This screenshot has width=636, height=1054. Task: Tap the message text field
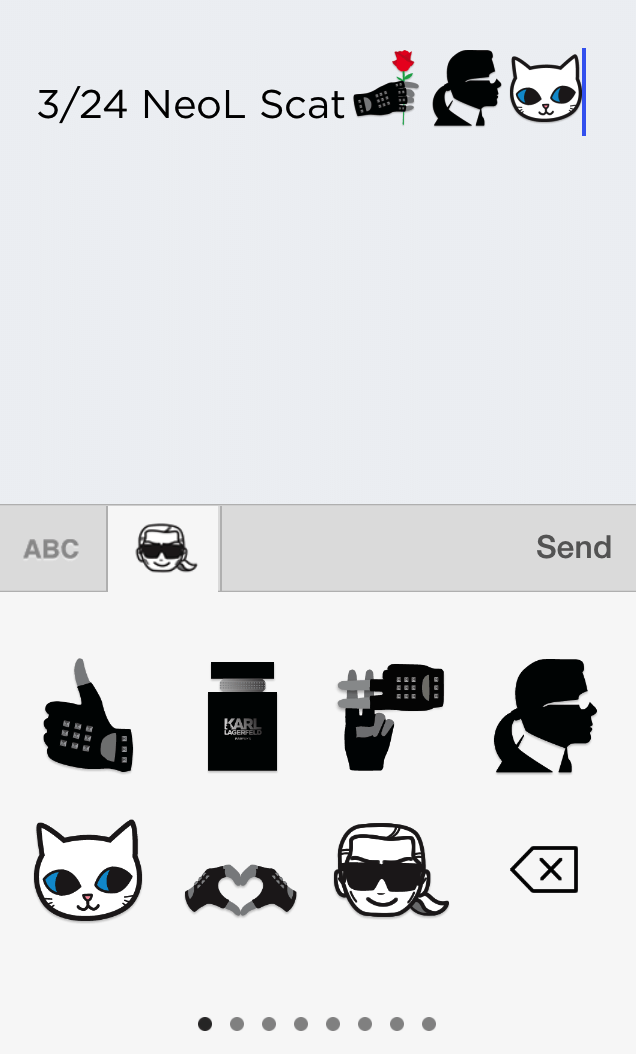pos(318,252)
